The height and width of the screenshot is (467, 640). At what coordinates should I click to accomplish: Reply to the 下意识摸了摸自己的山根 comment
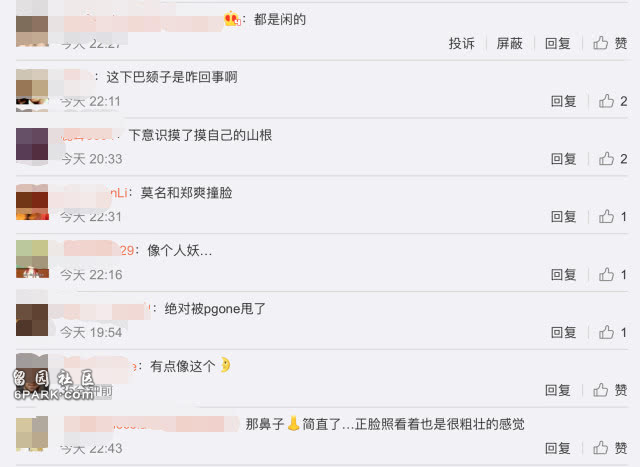tap(563, 159)
